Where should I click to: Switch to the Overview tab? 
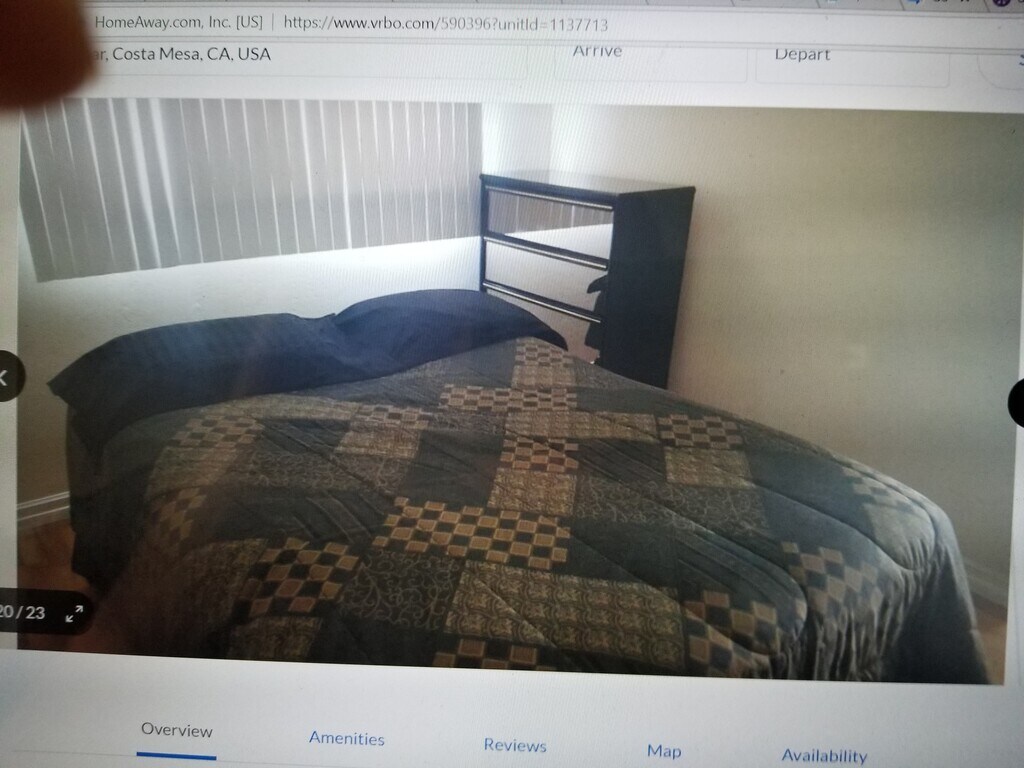[x=176, y=731]
